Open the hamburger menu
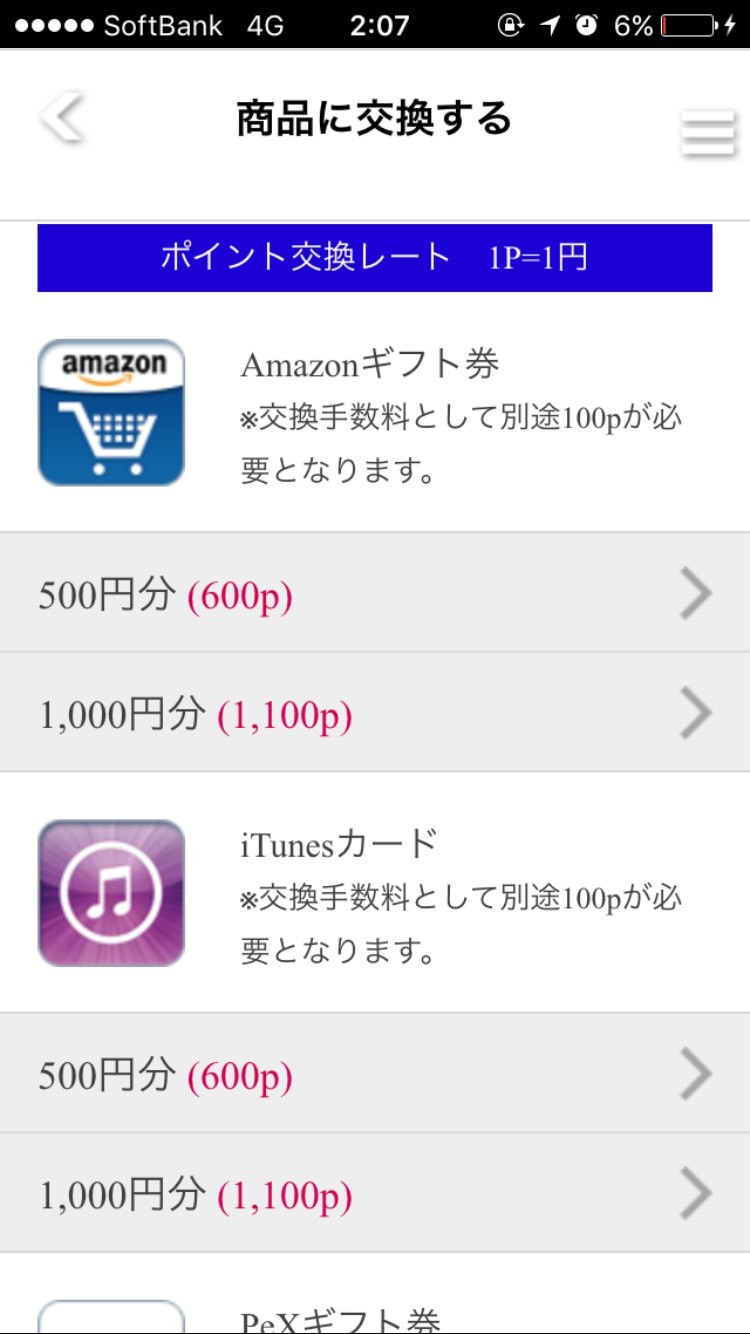 click(x=708, y=133)
